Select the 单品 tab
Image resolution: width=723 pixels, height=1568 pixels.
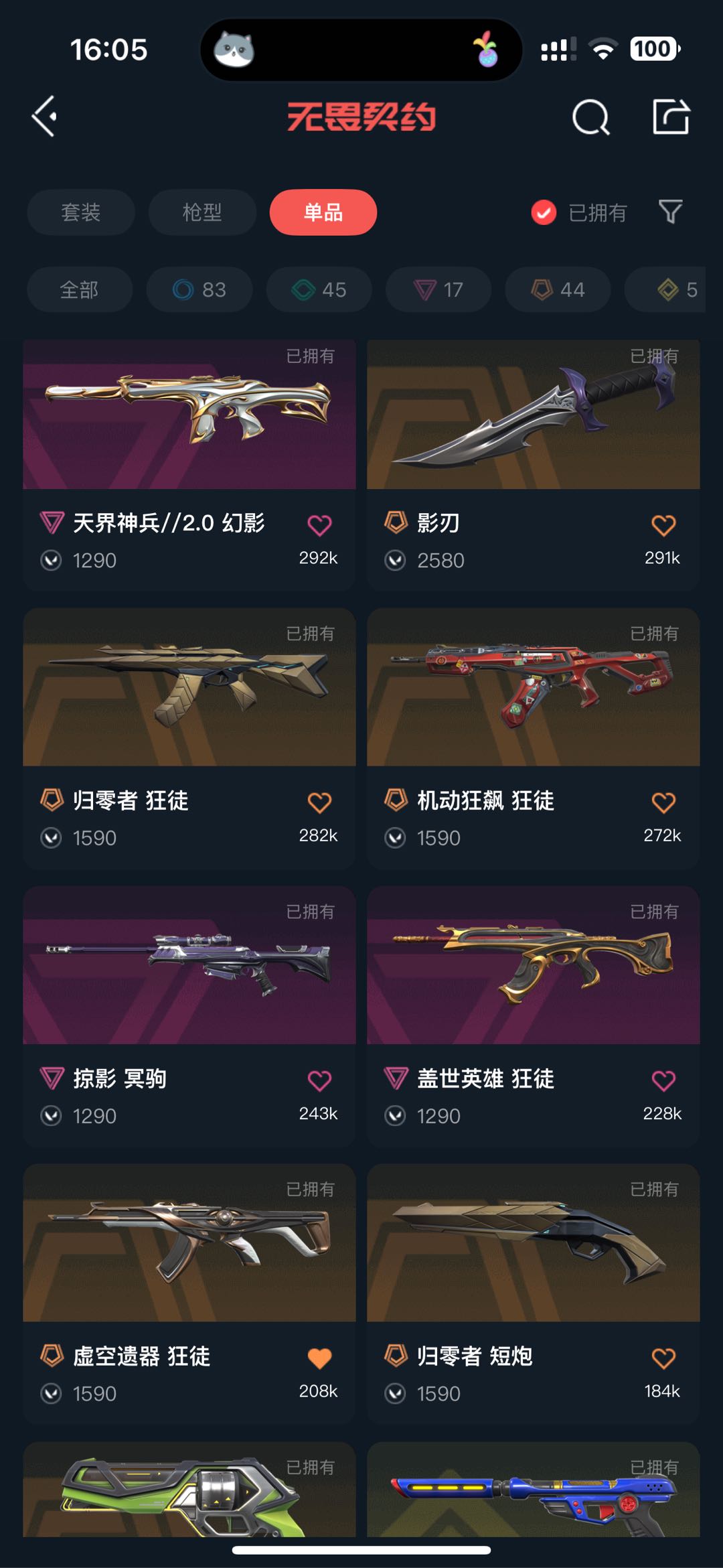323,212
